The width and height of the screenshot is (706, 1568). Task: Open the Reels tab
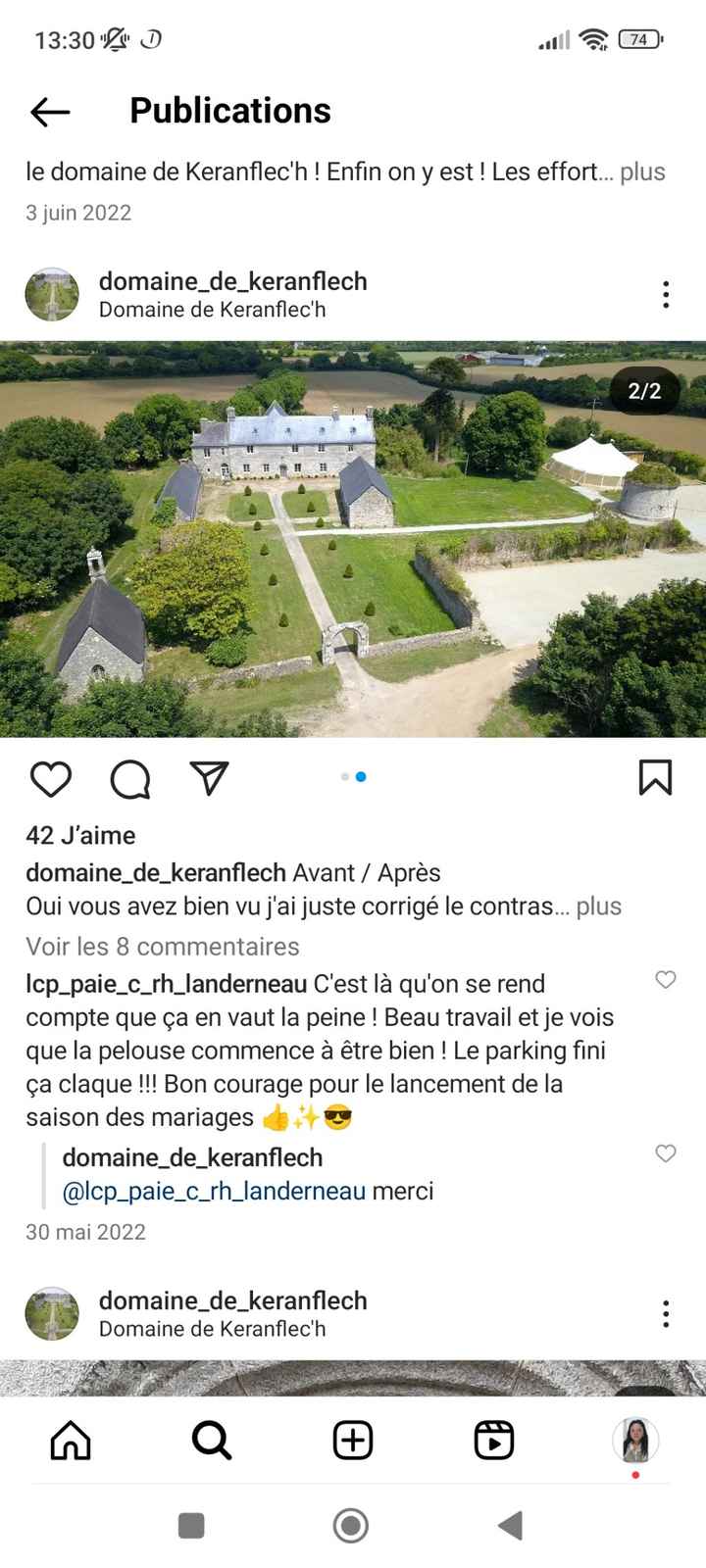click(x=494, y=1441)
